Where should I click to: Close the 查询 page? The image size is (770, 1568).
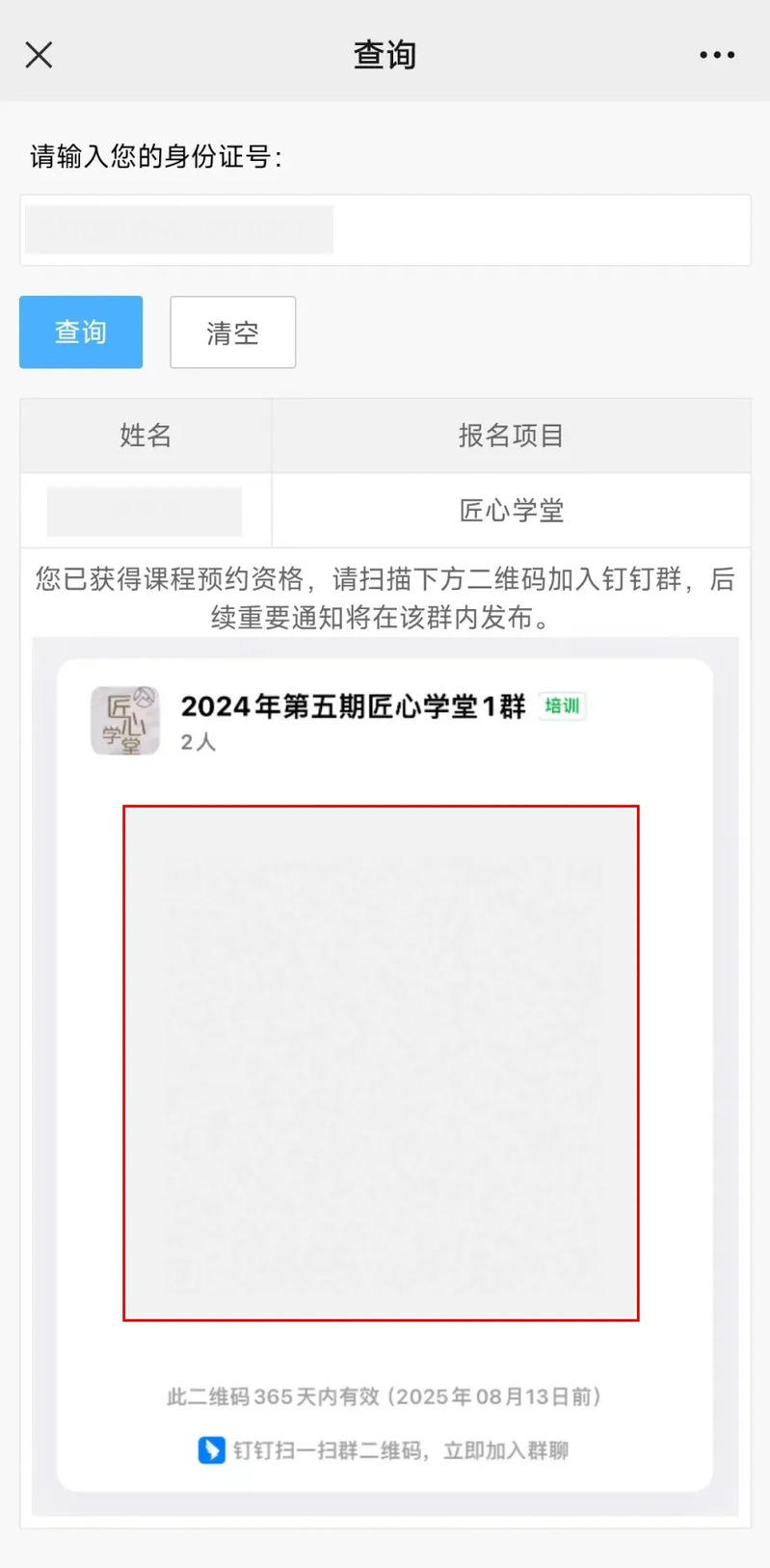(x=39, y=55)
